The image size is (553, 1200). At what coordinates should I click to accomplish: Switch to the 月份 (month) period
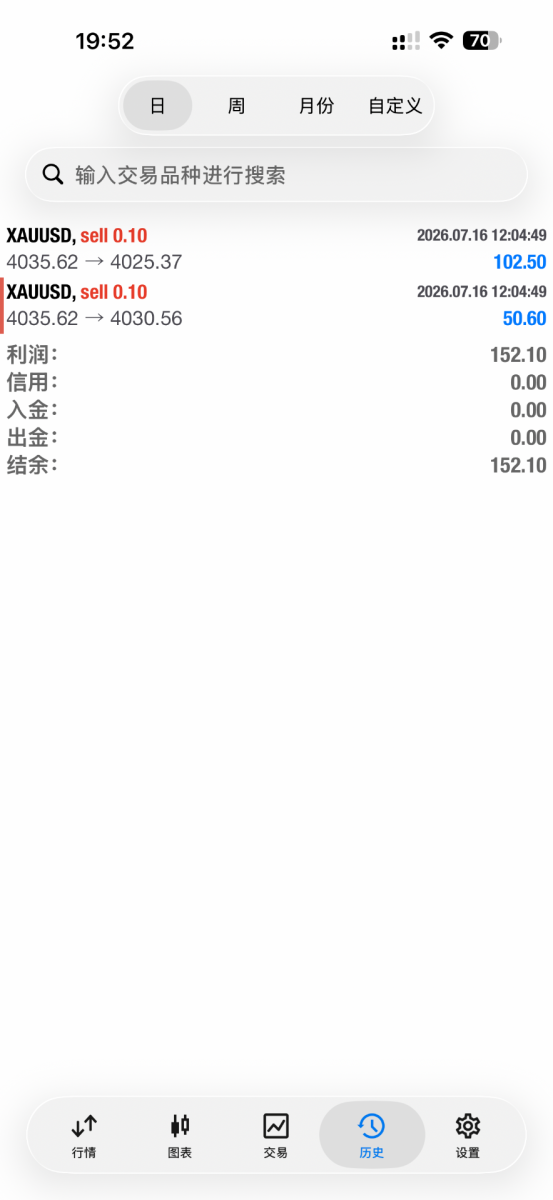(316, 106)
